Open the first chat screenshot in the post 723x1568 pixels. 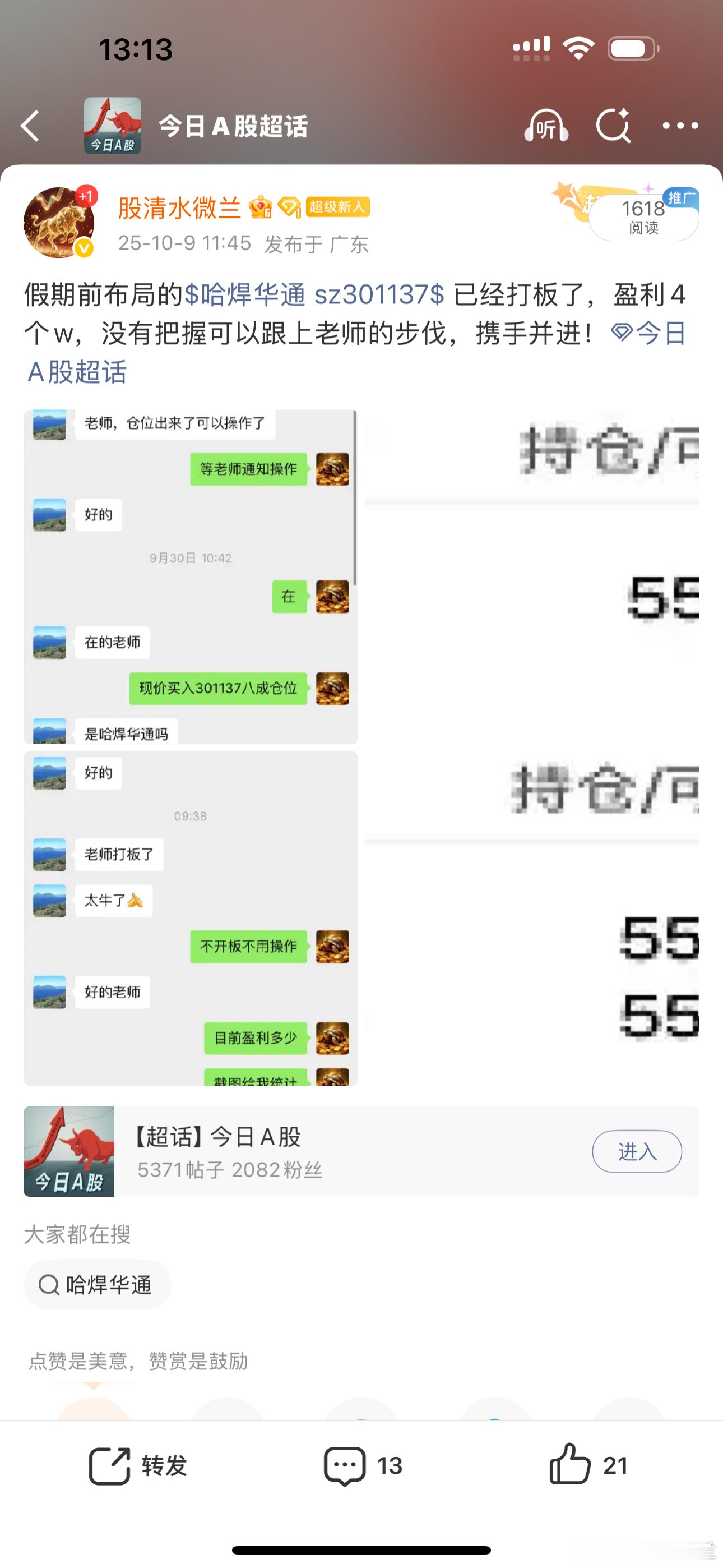click(x=190, y=578)
